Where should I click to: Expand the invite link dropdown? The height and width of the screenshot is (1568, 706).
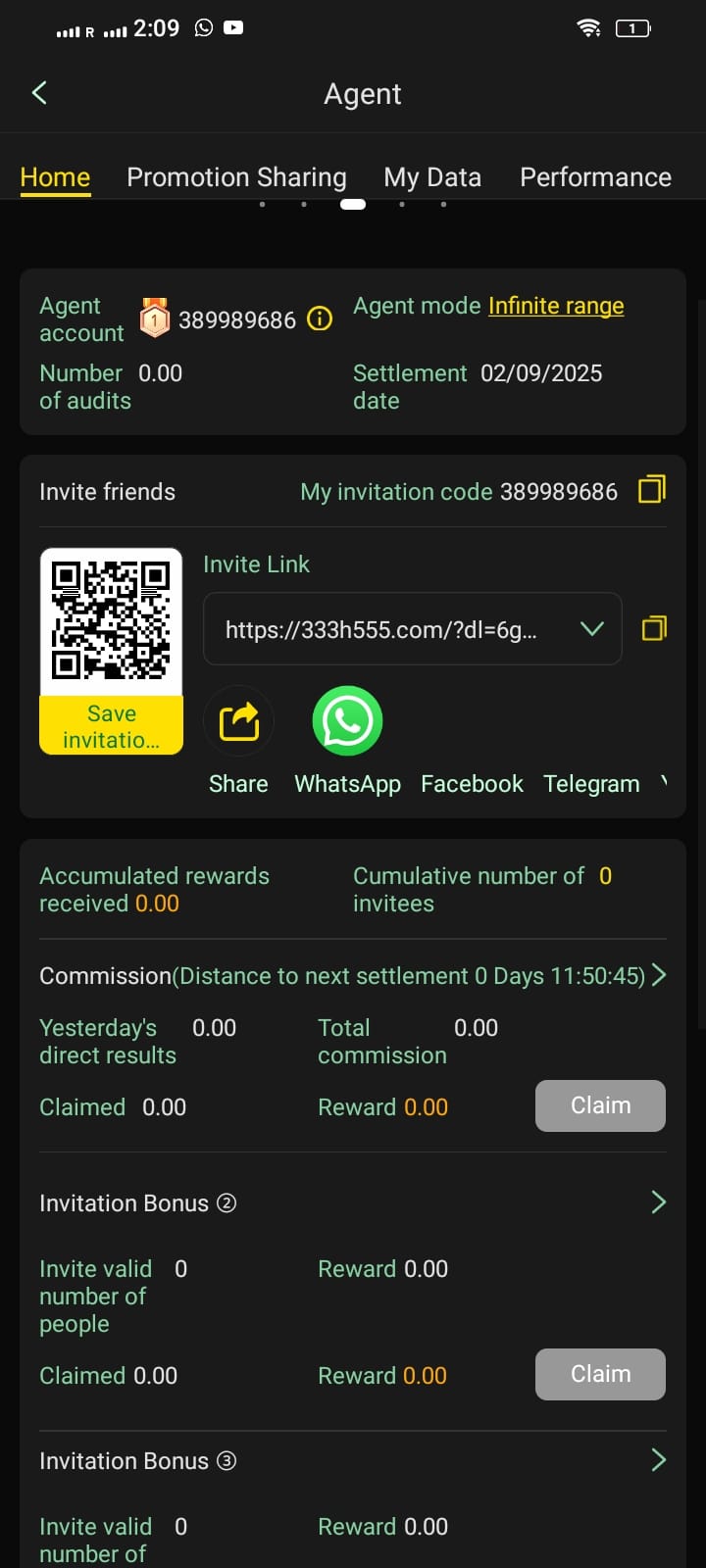[591, 628]
